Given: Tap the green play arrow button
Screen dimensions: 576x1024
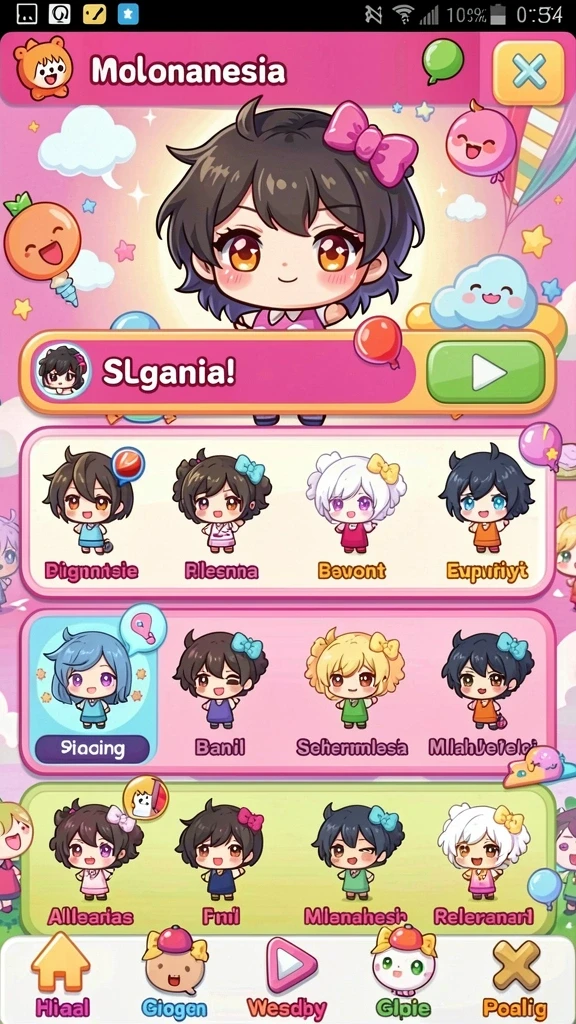Looking at the screenshot, I should click(x=485, y=372).
